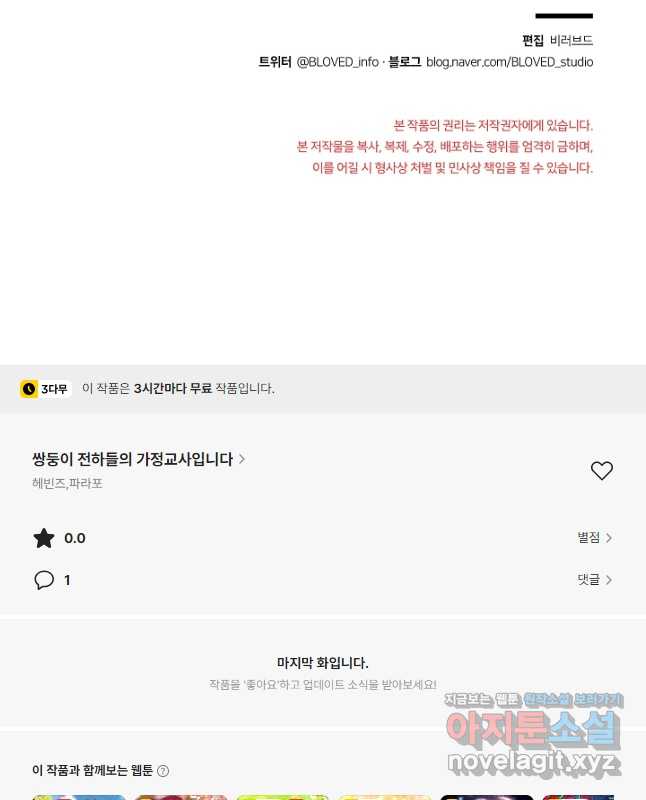This screenshot has height=800, width=646.
Task: Like this webtoon with the heart icon
Action: click(601, 471)
